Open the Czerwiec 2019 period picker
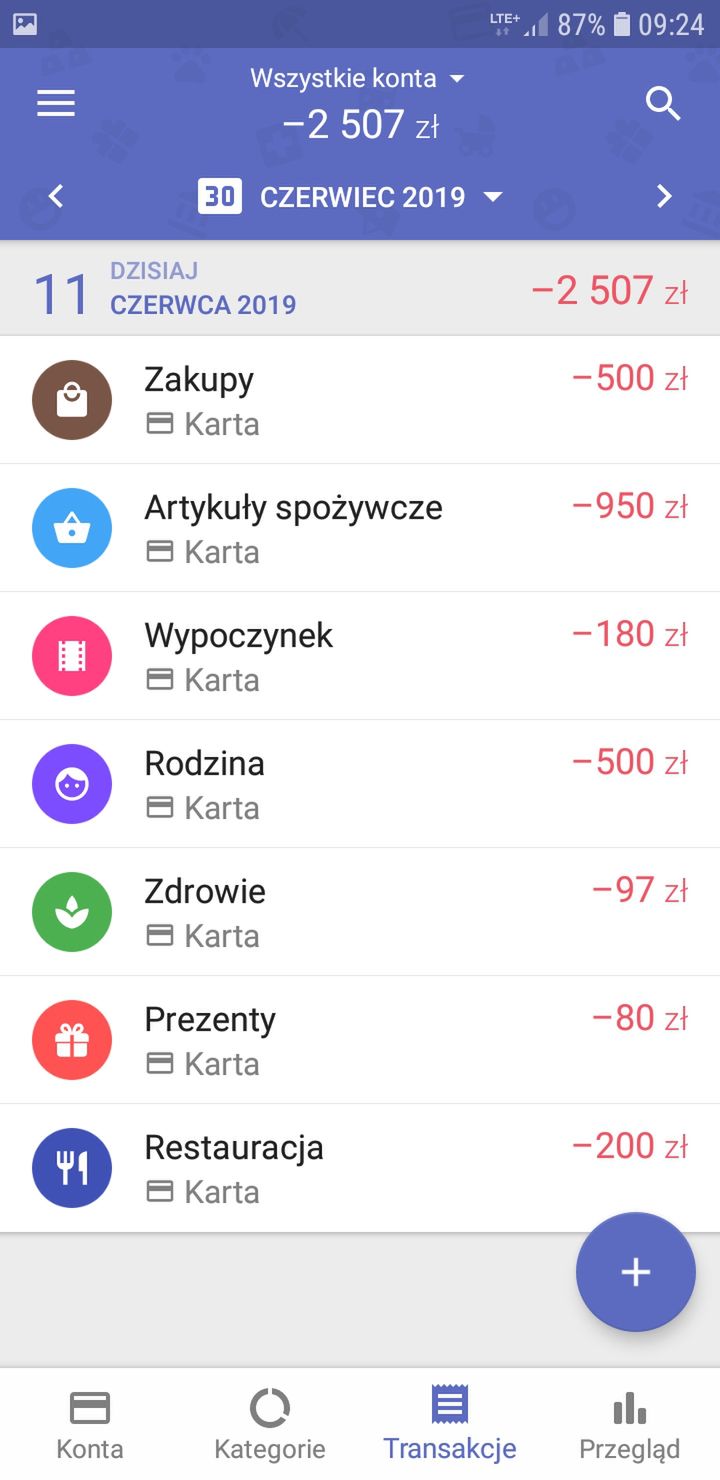Screen dimensions: 720x1480 tap(350, 196)
